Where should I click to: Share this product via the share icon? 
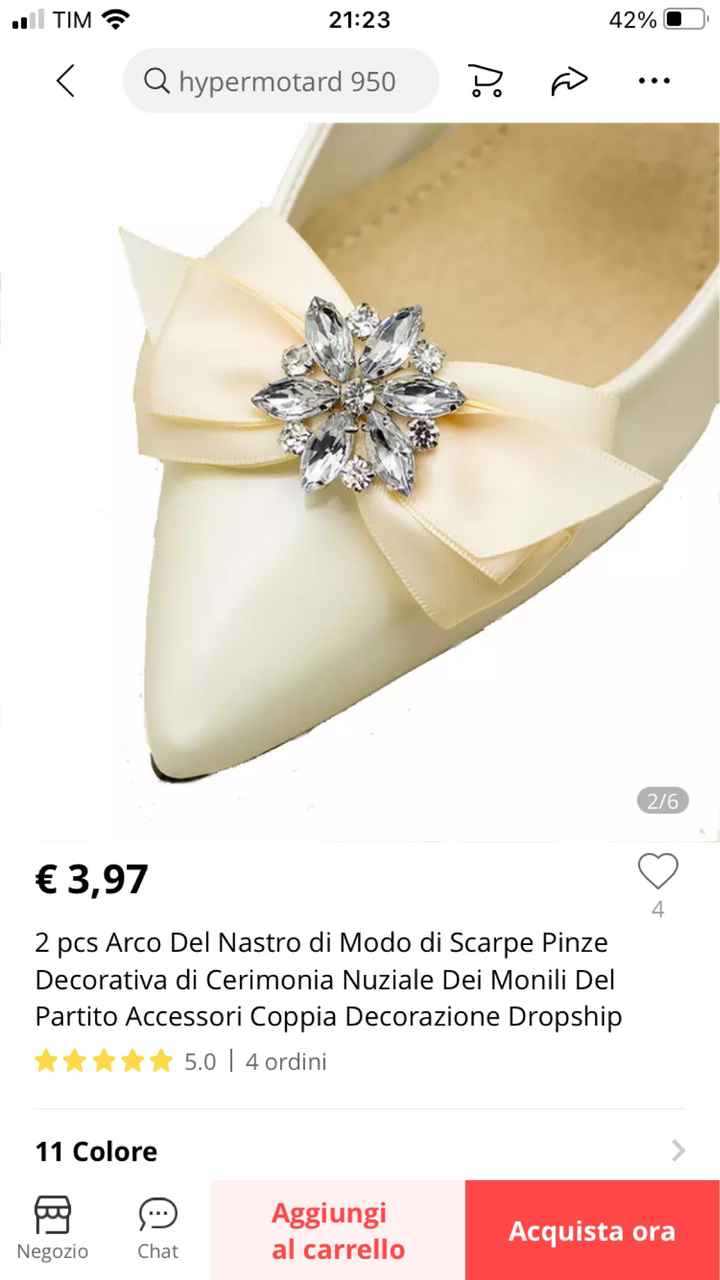(569, 81)
